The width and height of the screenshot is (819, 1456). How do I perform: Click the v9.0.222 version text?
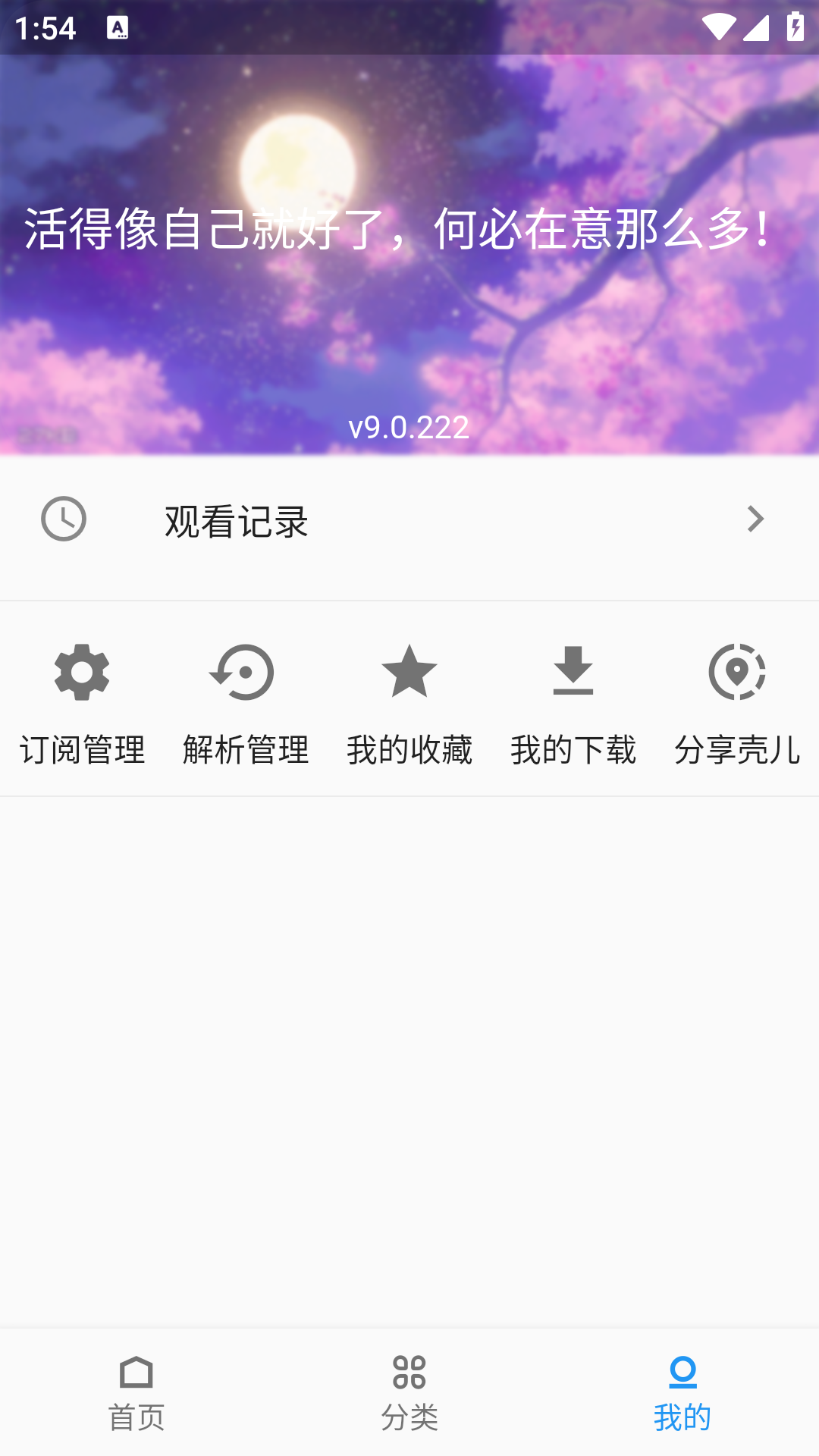click(x=409, y=428)
